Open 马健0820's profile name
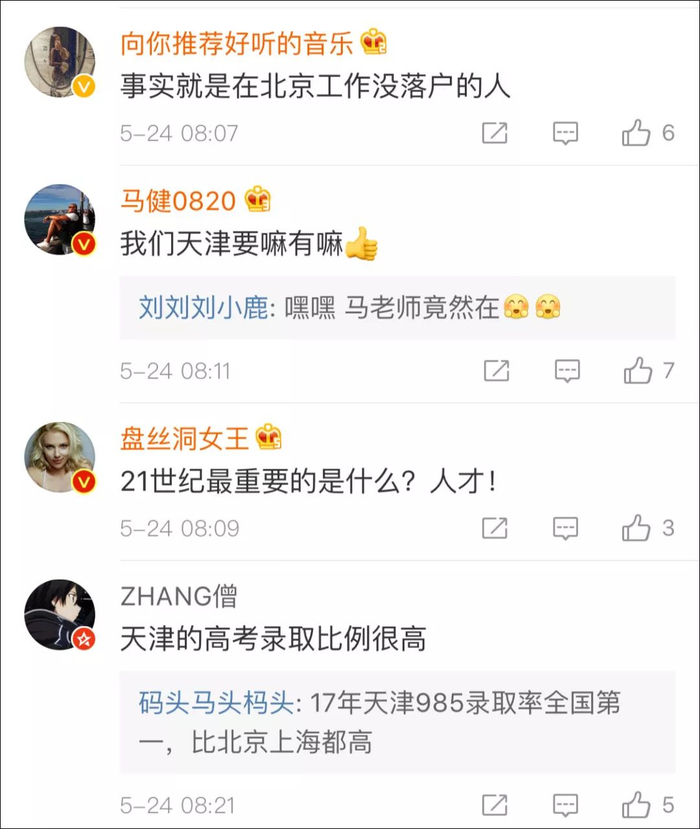 pyautogui.click(x=178, y=200)
